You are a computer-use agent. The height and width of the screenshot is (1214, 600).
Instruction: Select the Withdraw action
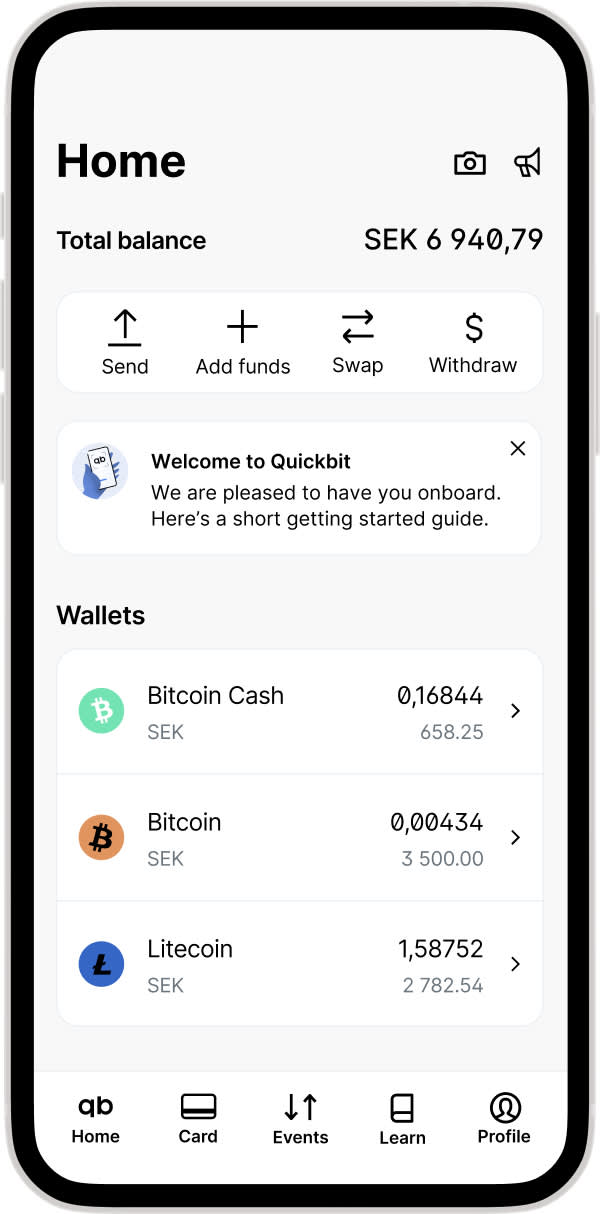[473, 342]
